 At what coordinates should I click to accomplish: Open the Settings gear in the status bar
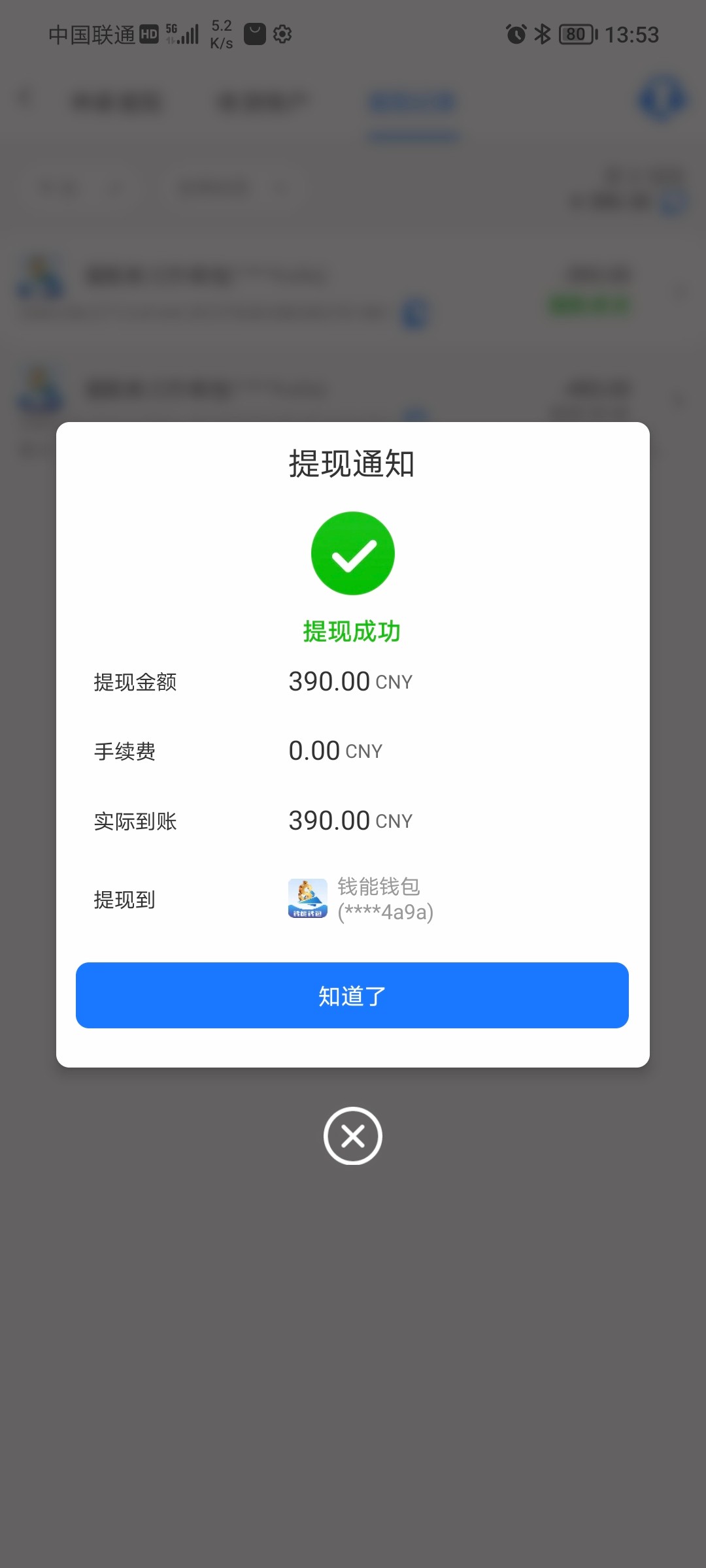tap(282, 34)
